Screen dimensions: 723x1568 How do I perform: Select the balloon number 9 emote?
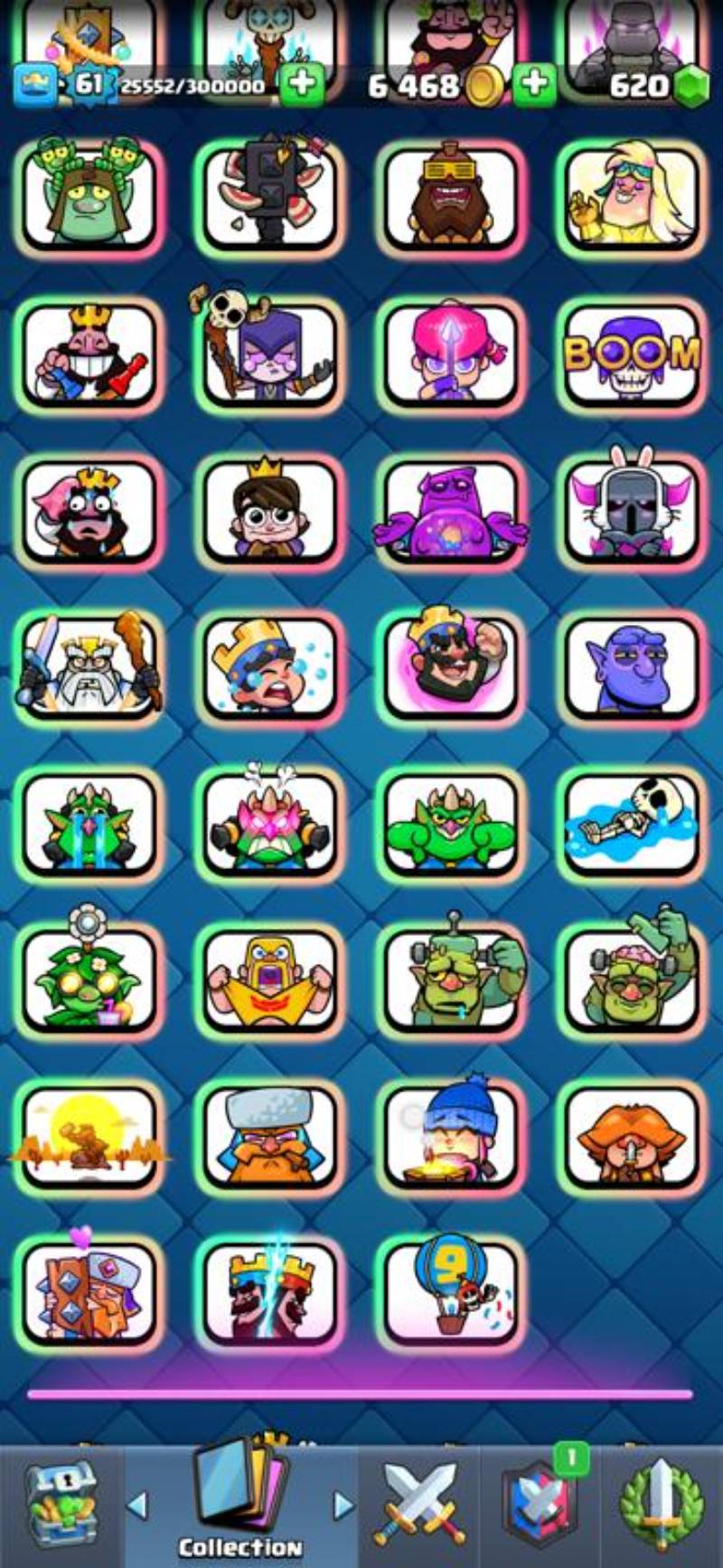pos(450,1289)
